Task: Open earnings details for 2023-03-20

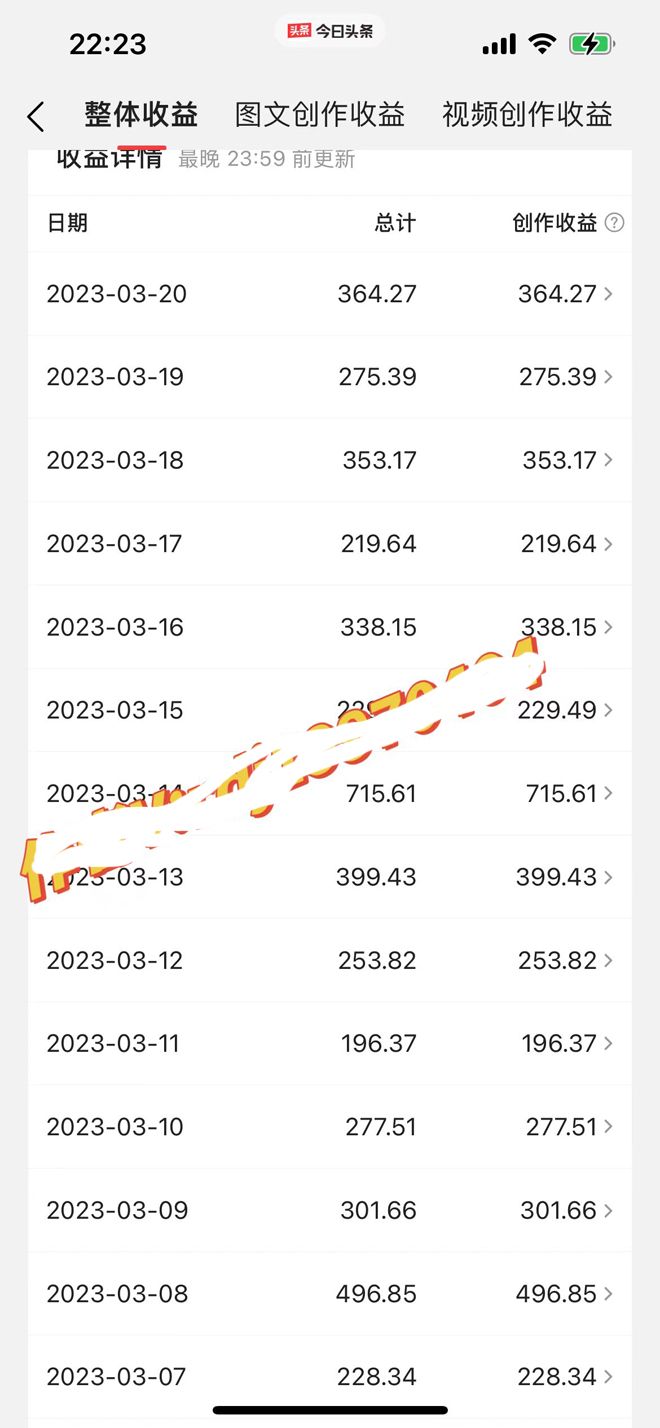Action: point(330,294)
